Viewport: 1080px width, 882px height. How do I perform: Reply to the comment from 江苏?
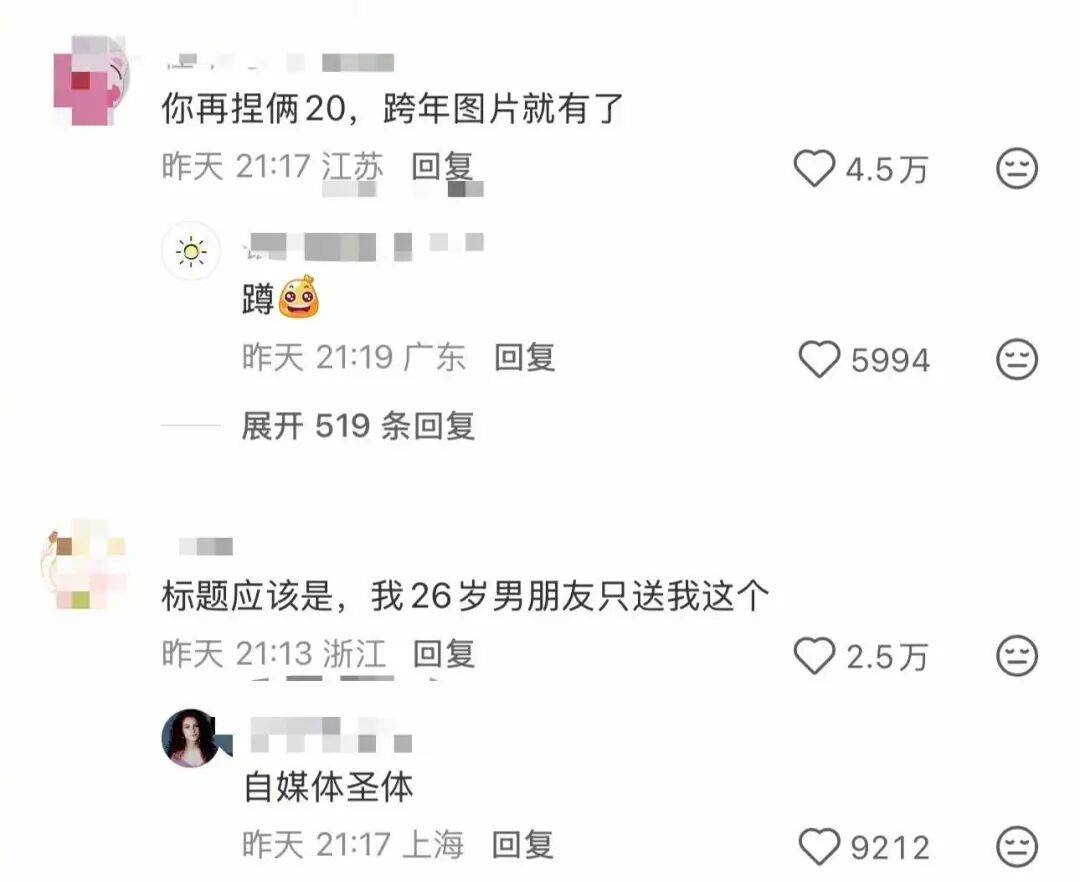point(441,167)
